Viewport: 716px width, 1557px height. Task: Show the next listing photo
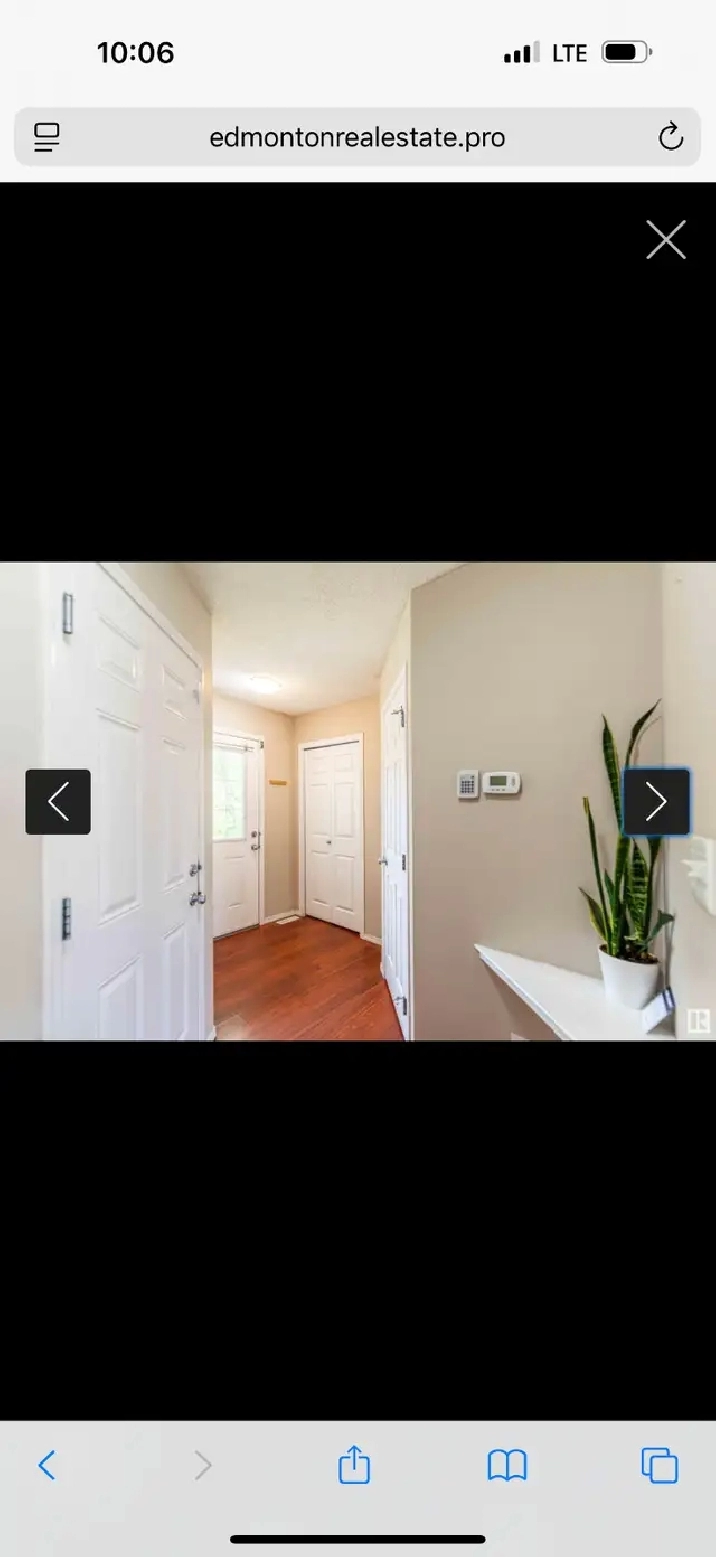point(657,801)
